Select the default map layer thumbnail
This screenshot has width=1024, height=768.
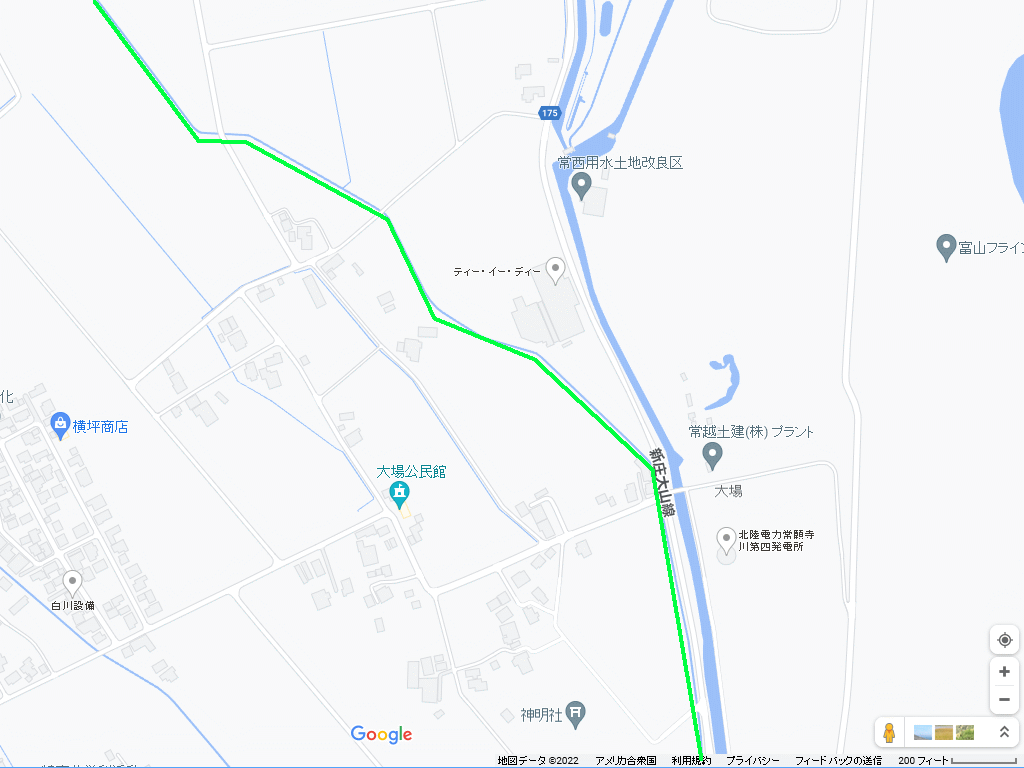coord(922,732)
